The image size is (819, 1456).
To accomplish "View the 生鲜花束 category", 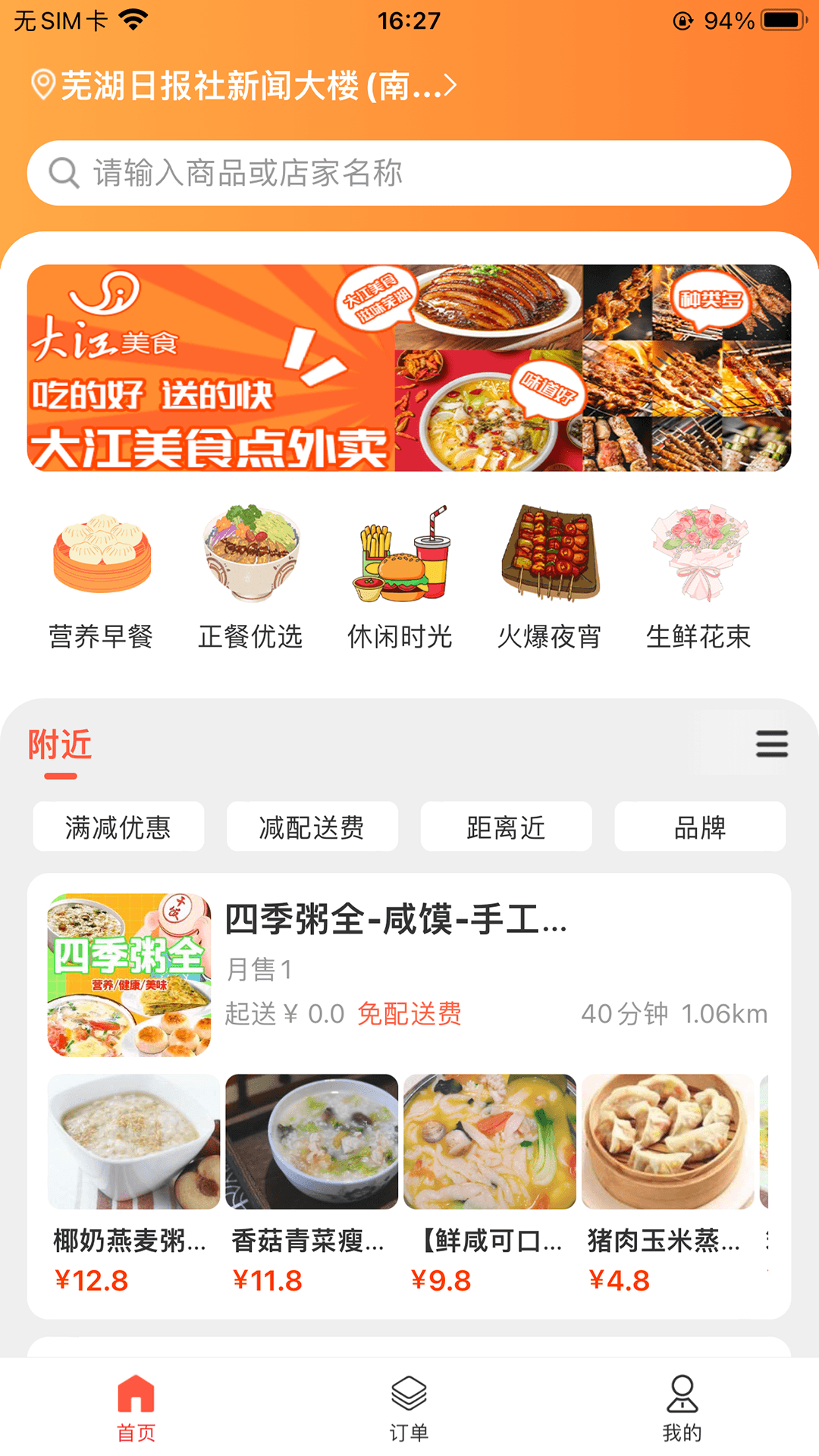I will (698, 578).
